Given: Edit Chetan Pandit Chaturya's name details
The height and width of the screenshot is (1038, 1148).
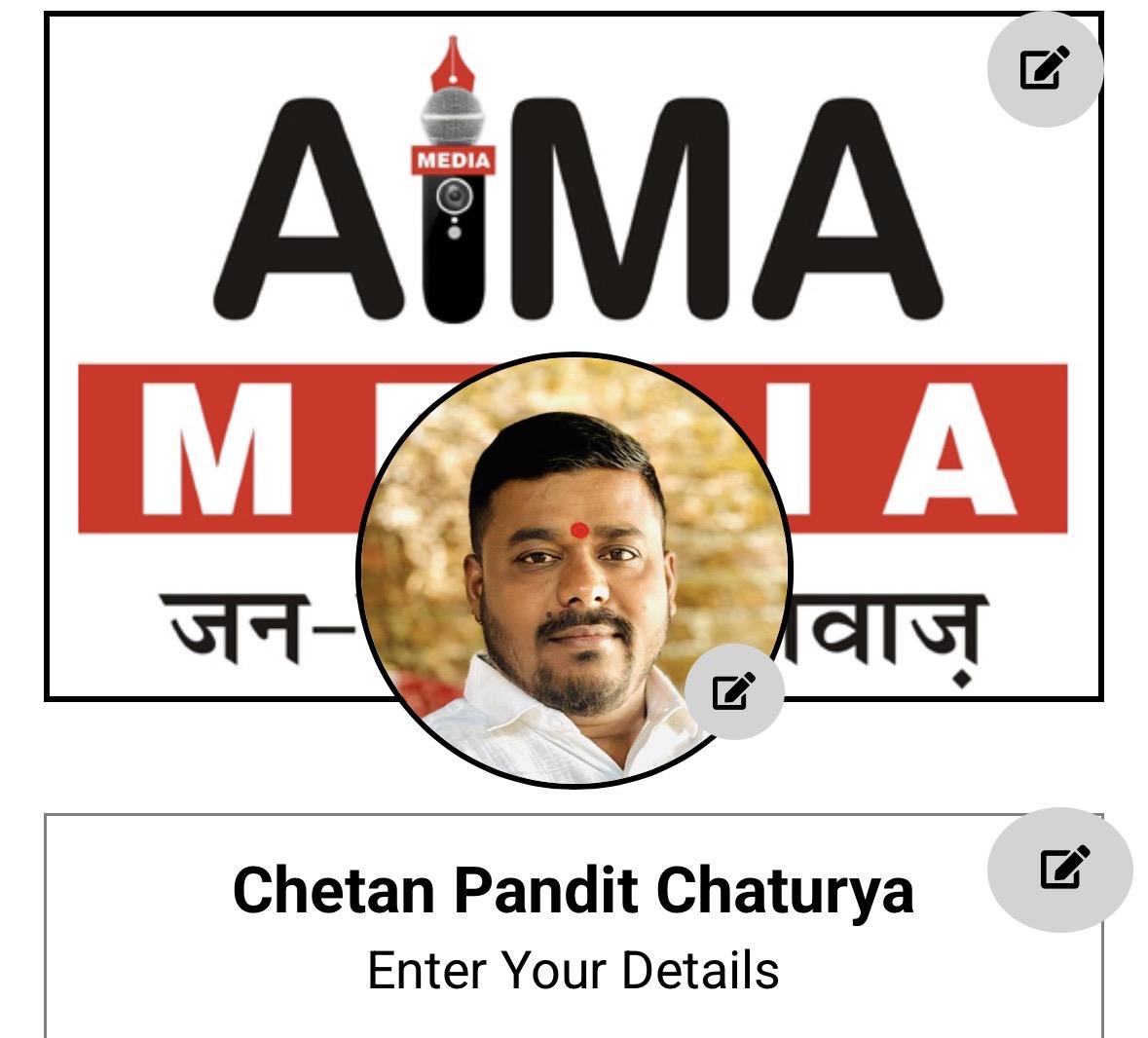Looking at the screenshot, I should [1061, 869].
